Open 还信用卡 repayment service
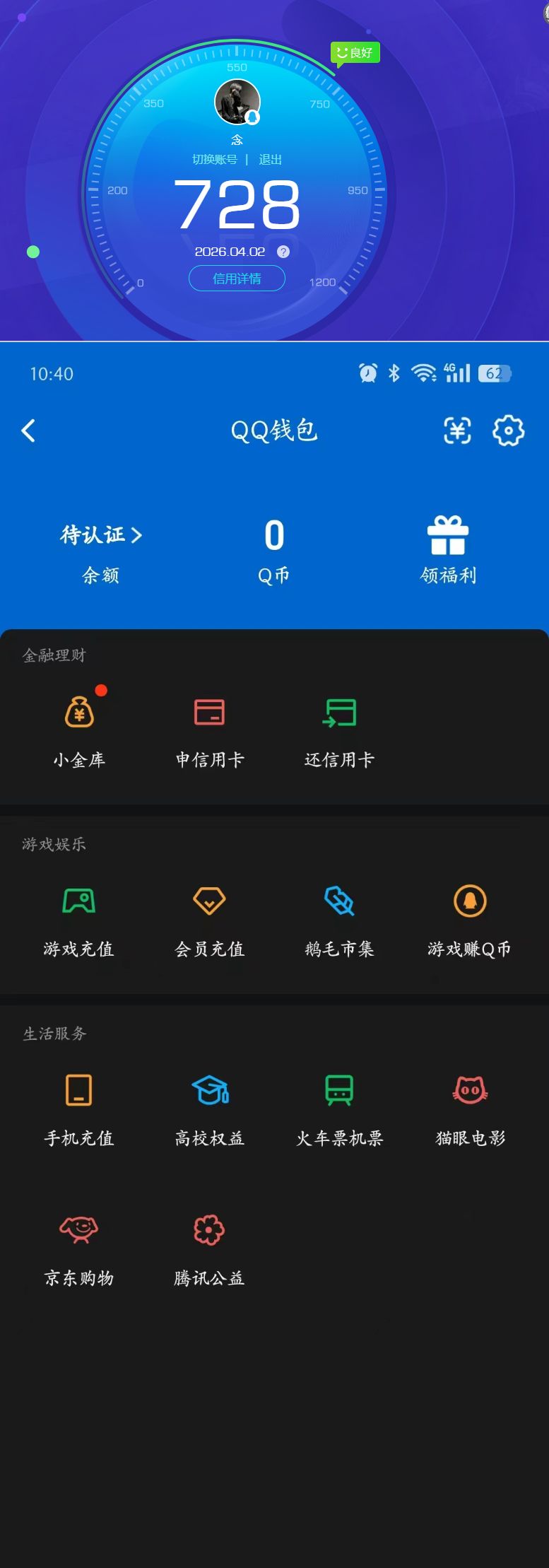Viewport: 549px width, 1568px height. click(x=340, y=728)
